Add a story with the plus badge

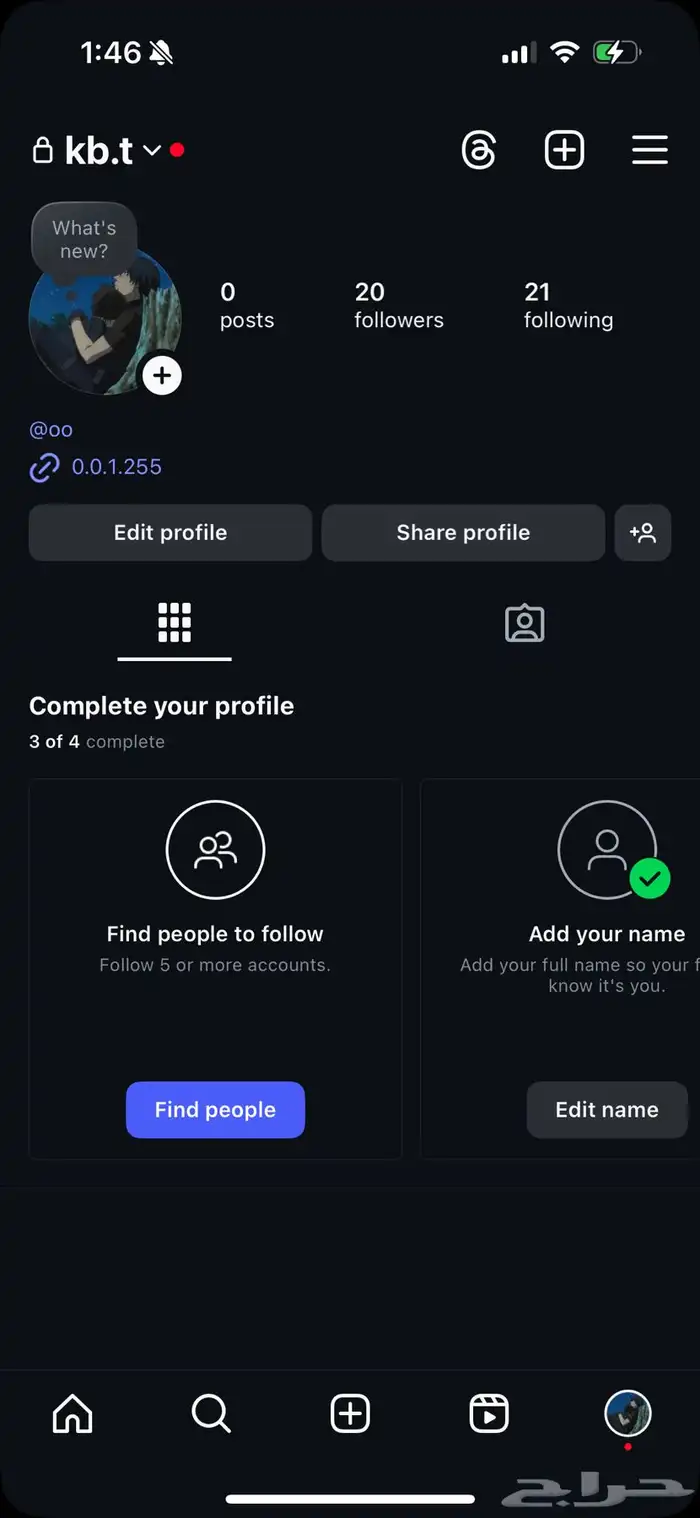click(x=162, y=376)
